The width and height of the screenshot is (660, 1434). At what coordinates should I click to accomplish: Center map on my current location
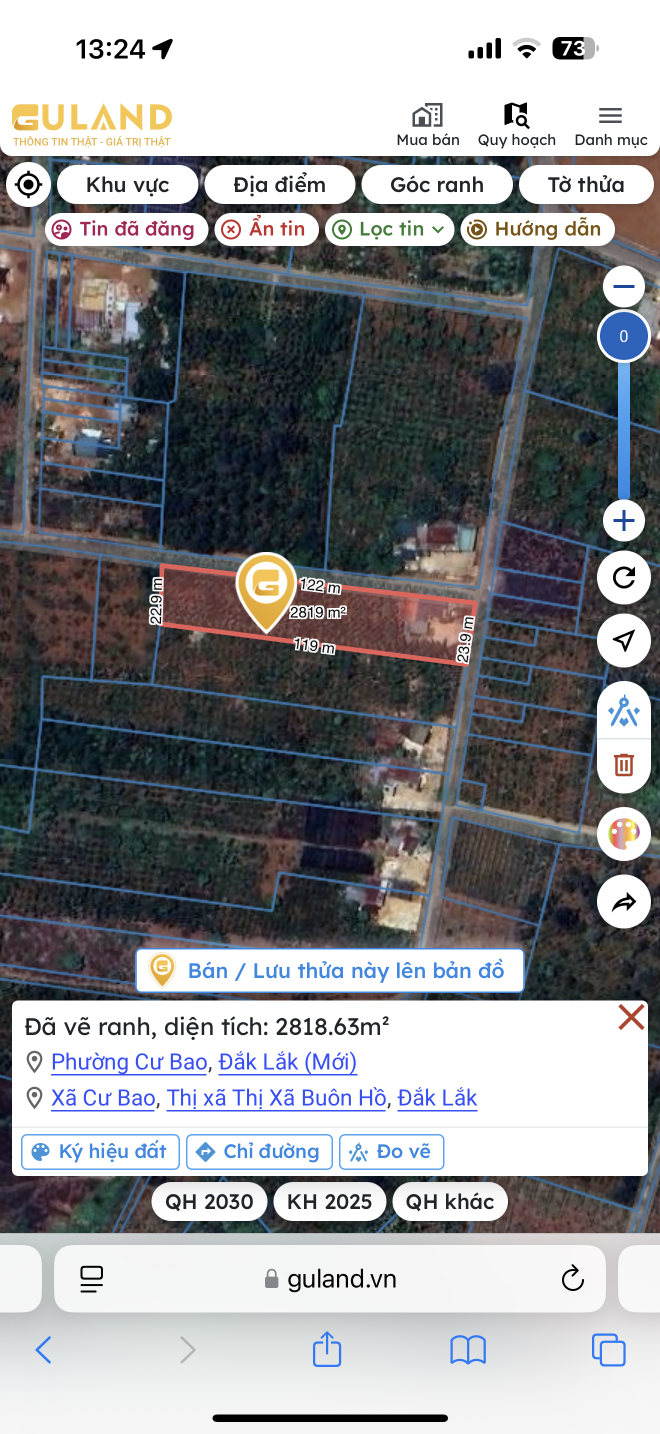[28, 185]
